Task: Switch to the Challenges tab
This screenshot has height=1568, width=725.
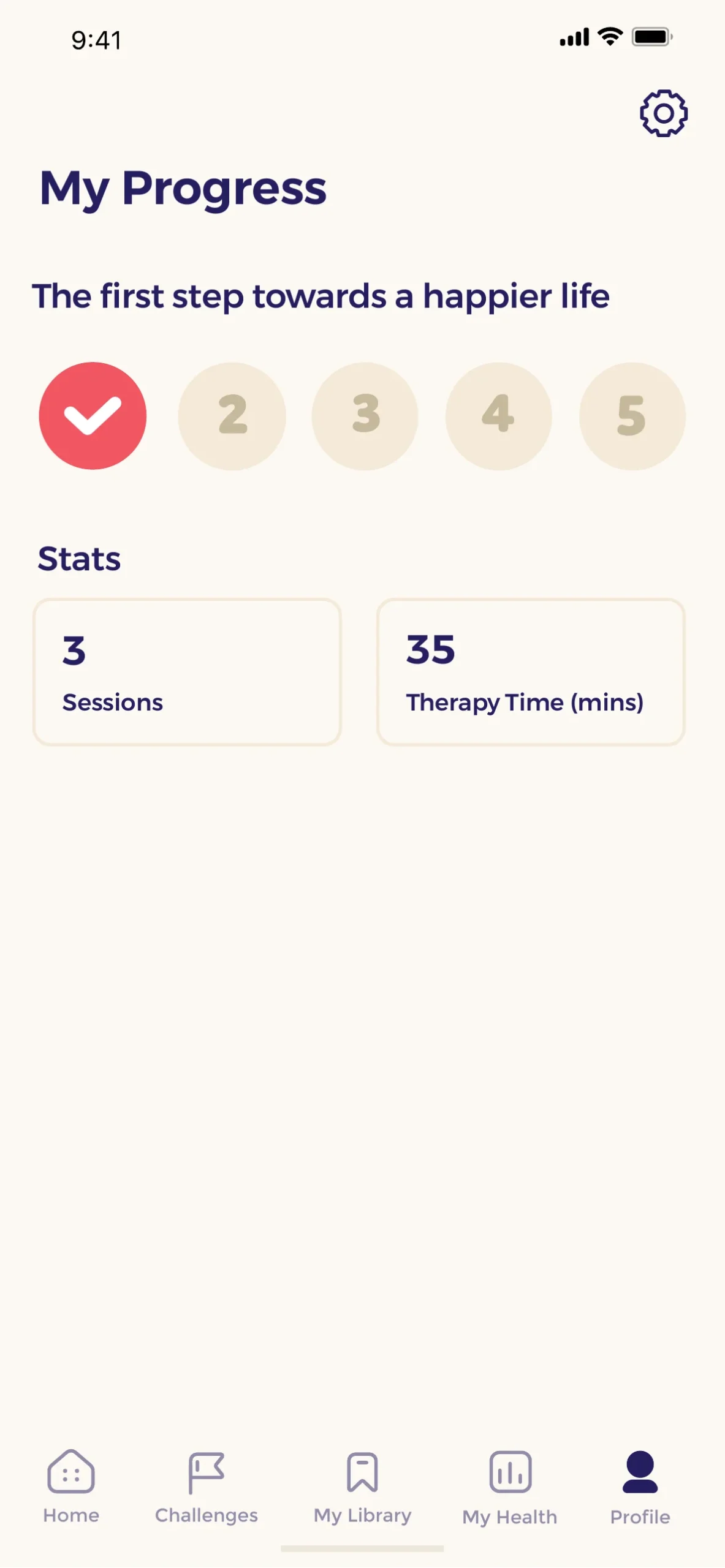Action: pyautogui.click(x=207, y=1486)
